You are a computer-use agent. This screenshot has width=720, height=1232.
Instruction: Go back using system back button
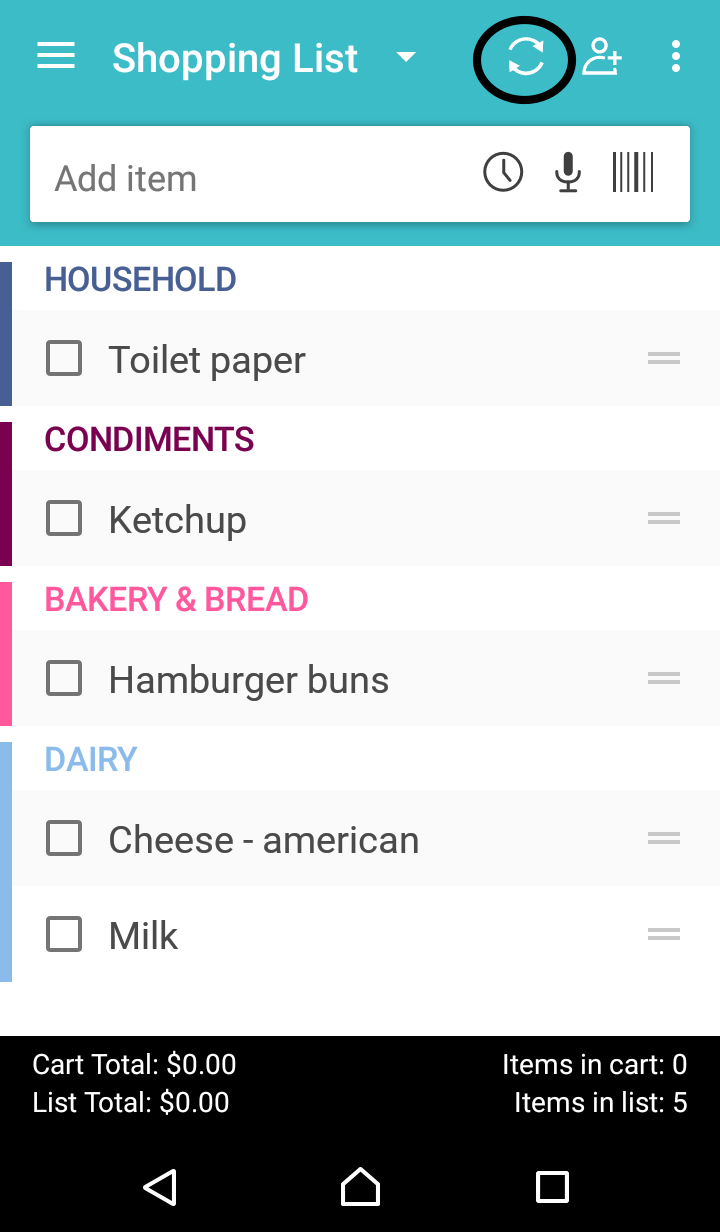point(160,1187)
